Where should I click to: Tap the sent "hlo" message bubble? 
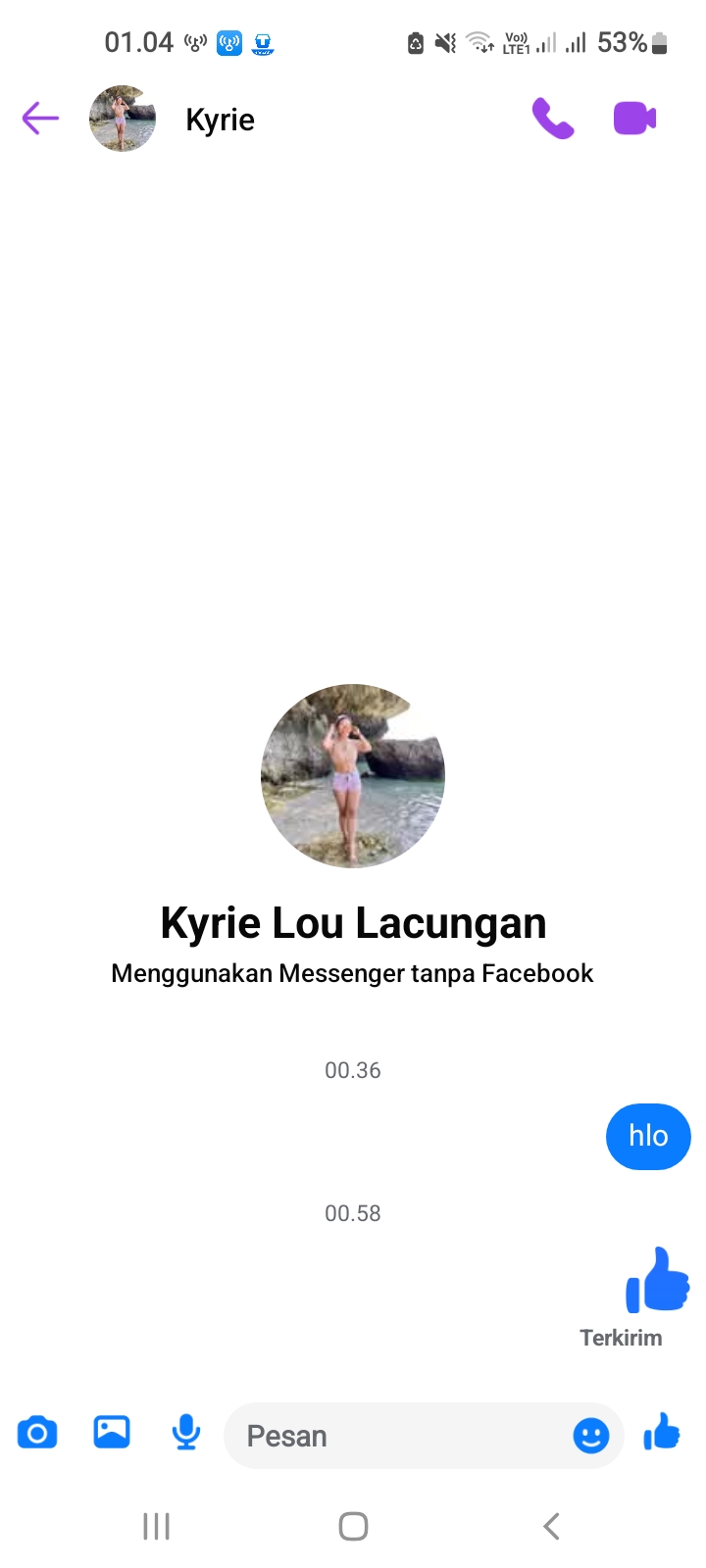[x=648, y=1137]
